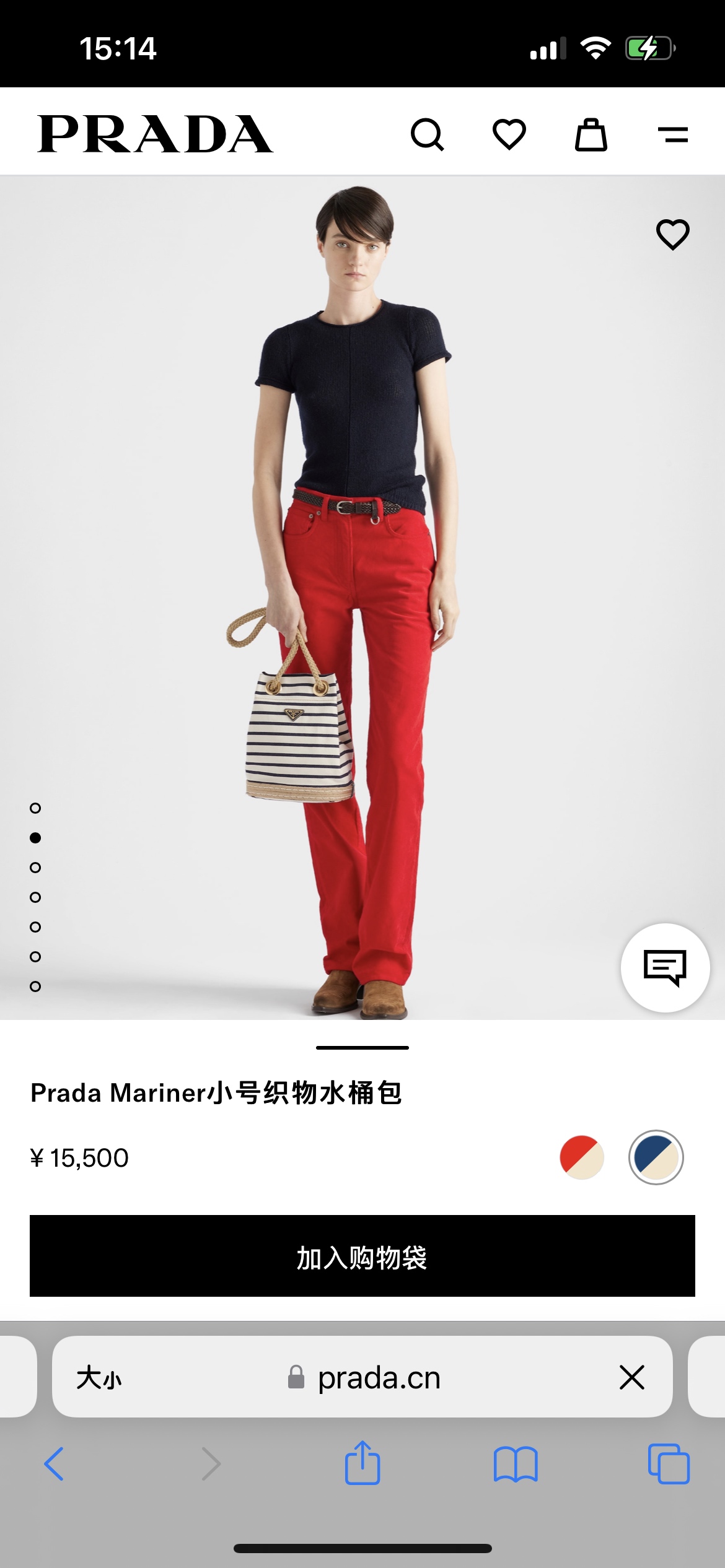
Task: Share this product page
Action: (x=362, y=1463)
